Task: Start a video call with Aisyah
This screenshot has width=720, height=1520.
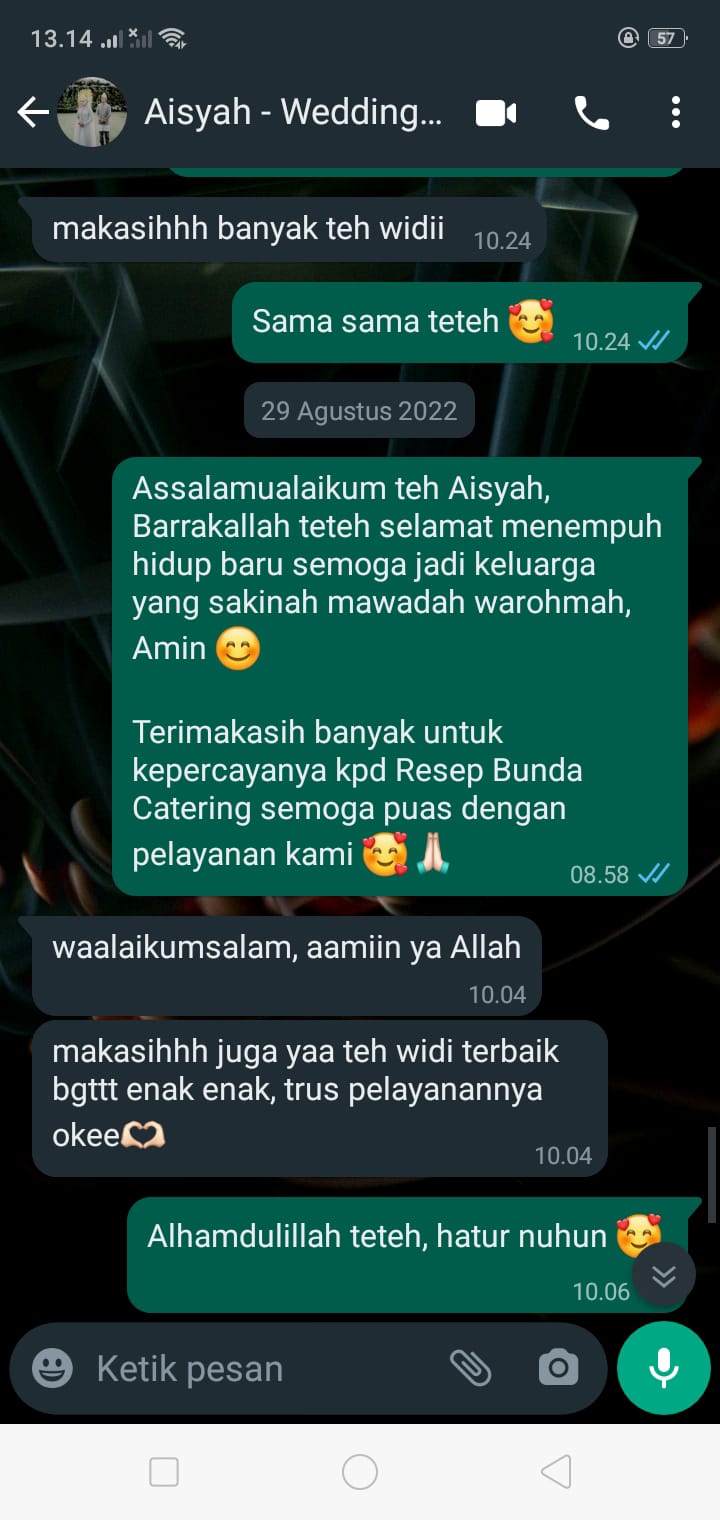Action: 496,113
